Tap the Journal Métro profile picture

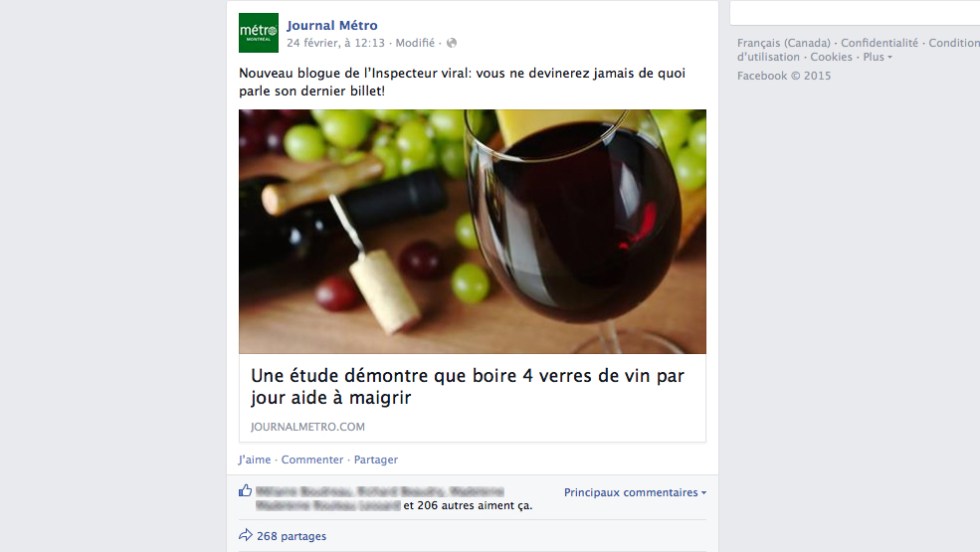(x=258, y=33)
